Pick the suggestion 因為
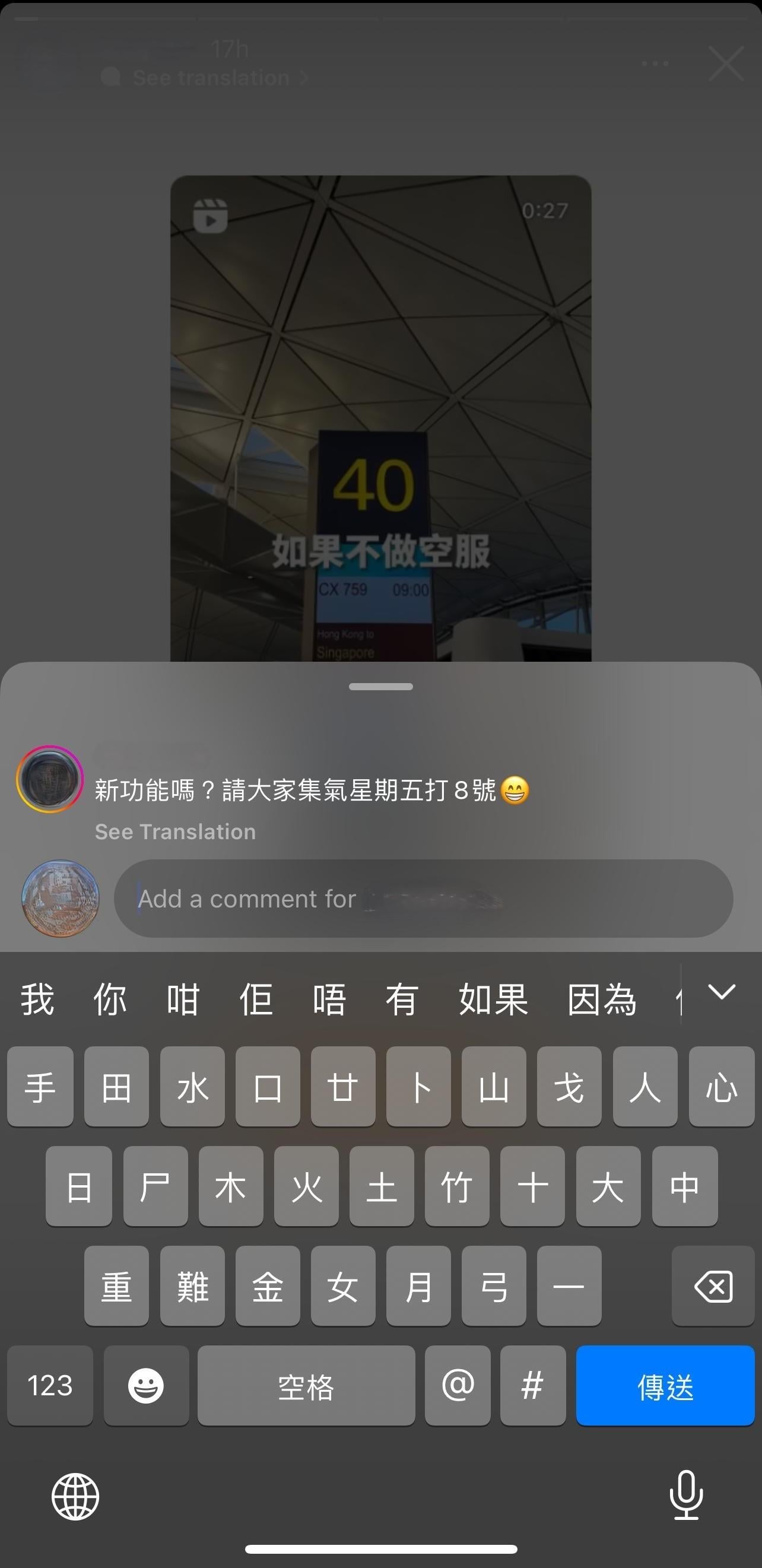This screenshot has width=762, height=1568. tap(601, 999)
